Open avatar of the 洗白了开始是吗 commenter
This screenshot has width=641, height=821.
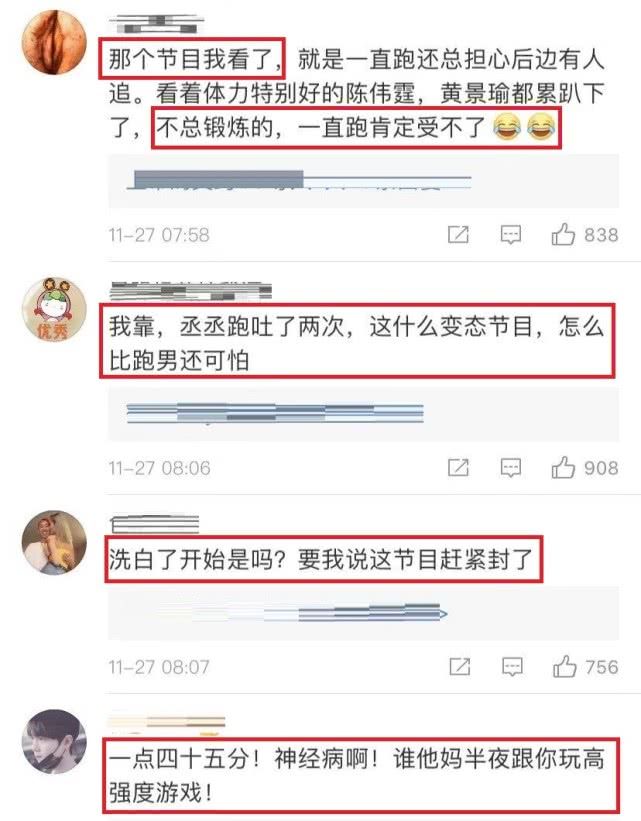coord(54,542)
